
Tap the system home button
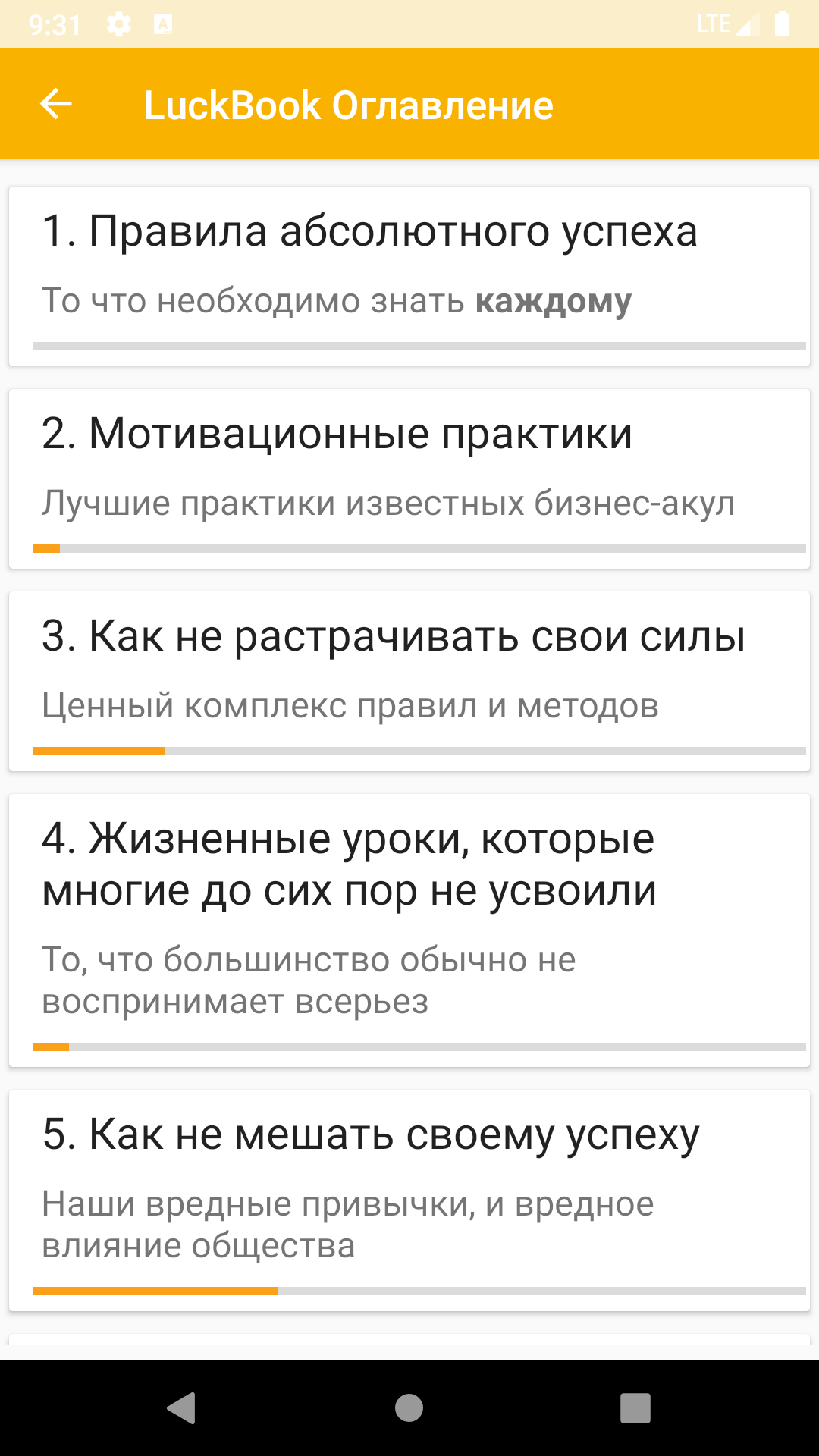pyautogui.click(x=409, y=1408)
